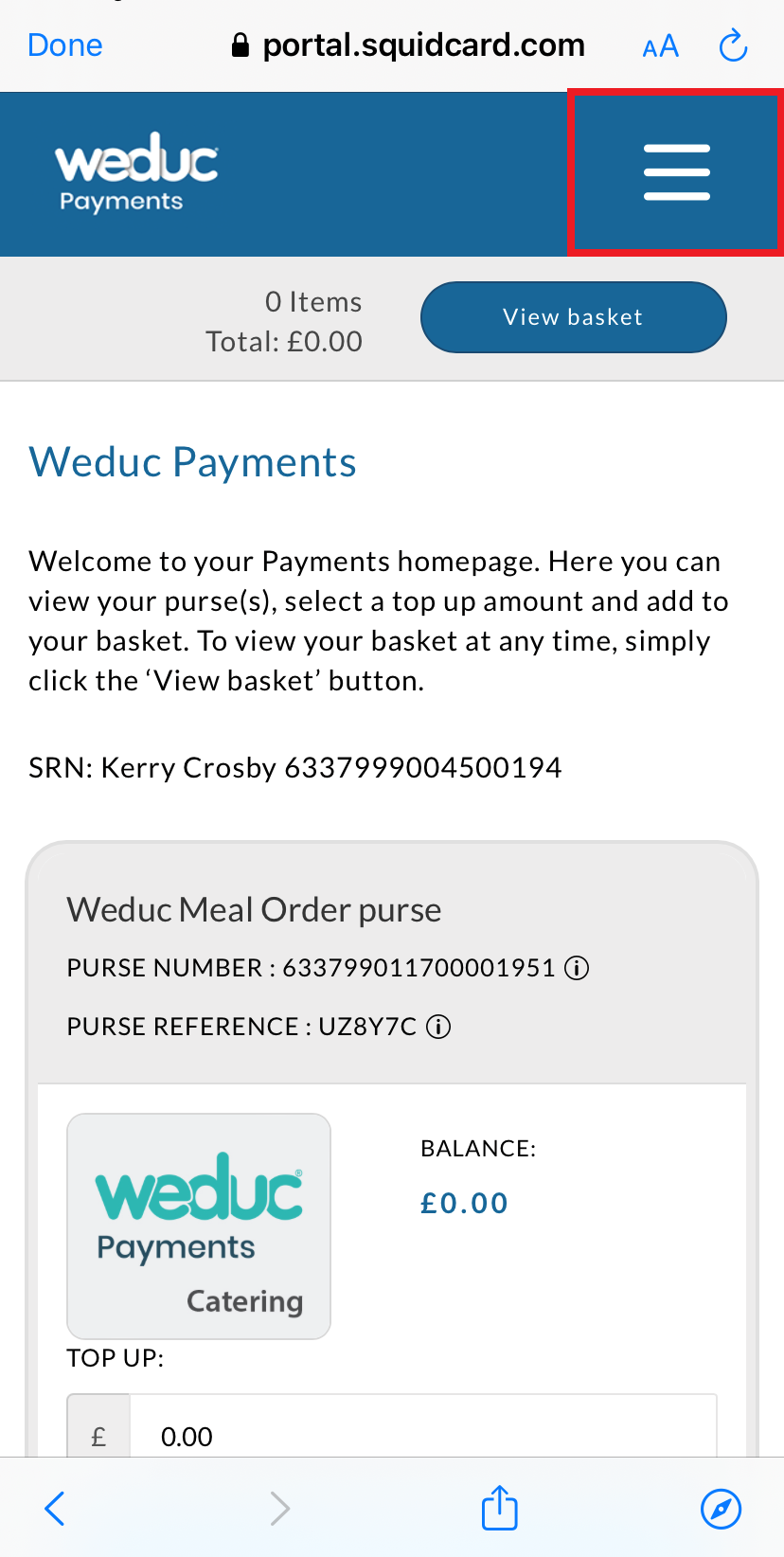Tap the portal.squidcard.com address bar
Image resolution: width=784 pixels, height=1557 pixels.
coord(409,45)
